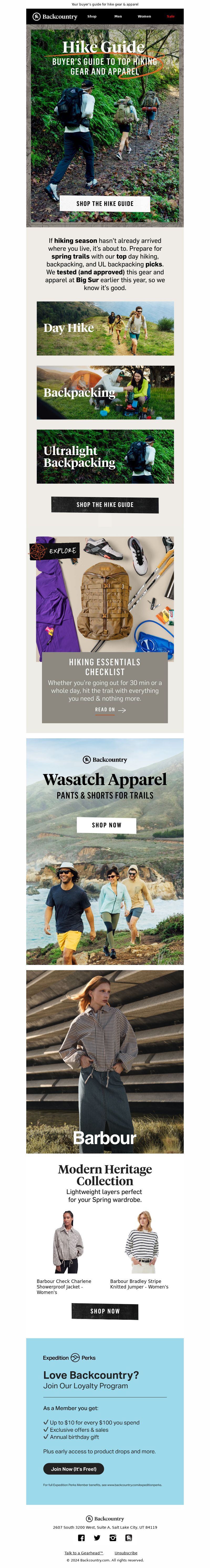Open the Ultralight Backpacking banner
Screen dimensions: 210x1568
pos(105,457)
